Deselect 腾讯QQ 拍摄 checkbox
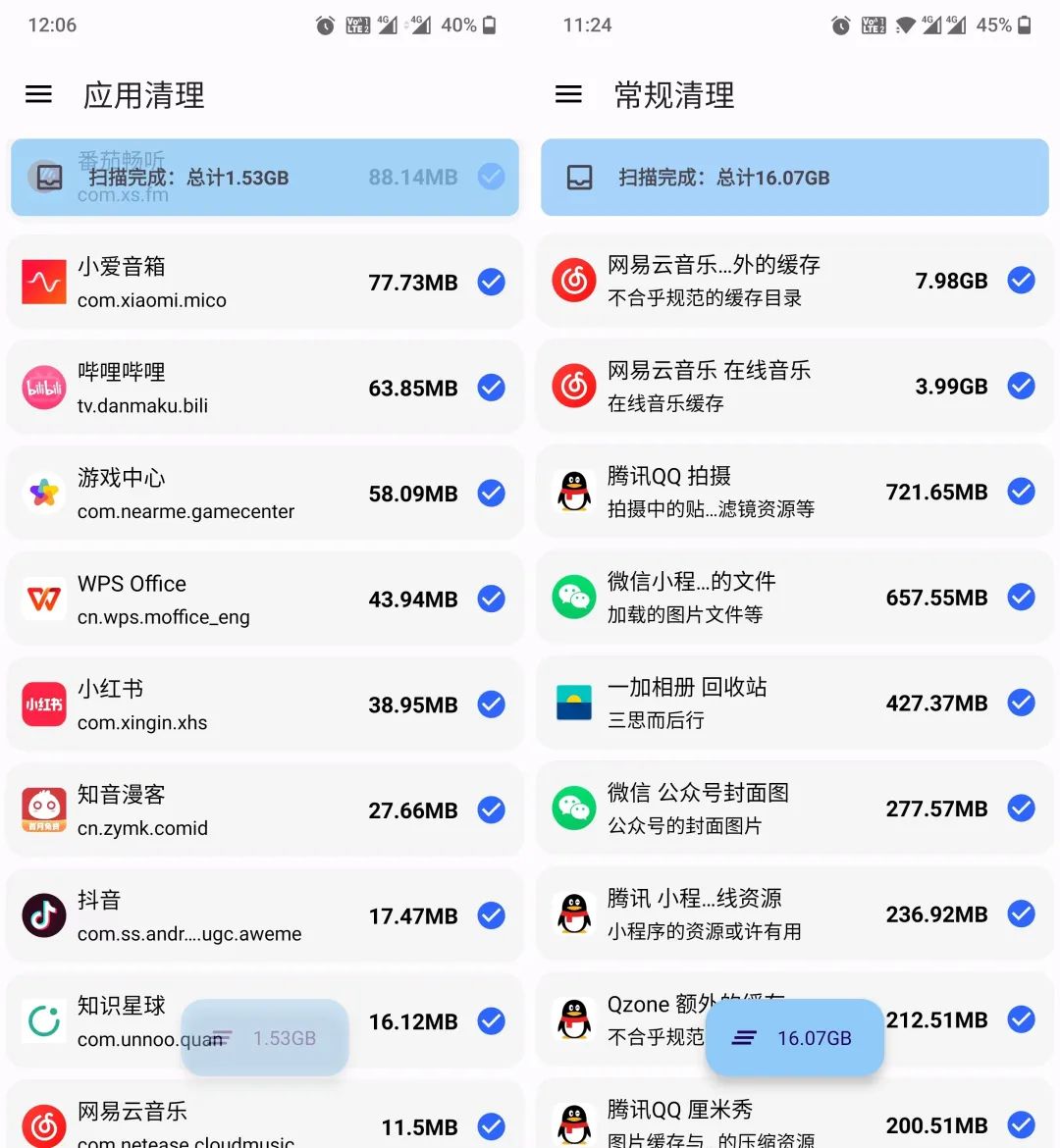Screen dimensions: 1060x1148 pyautogui.click(x=1021, y=492)
